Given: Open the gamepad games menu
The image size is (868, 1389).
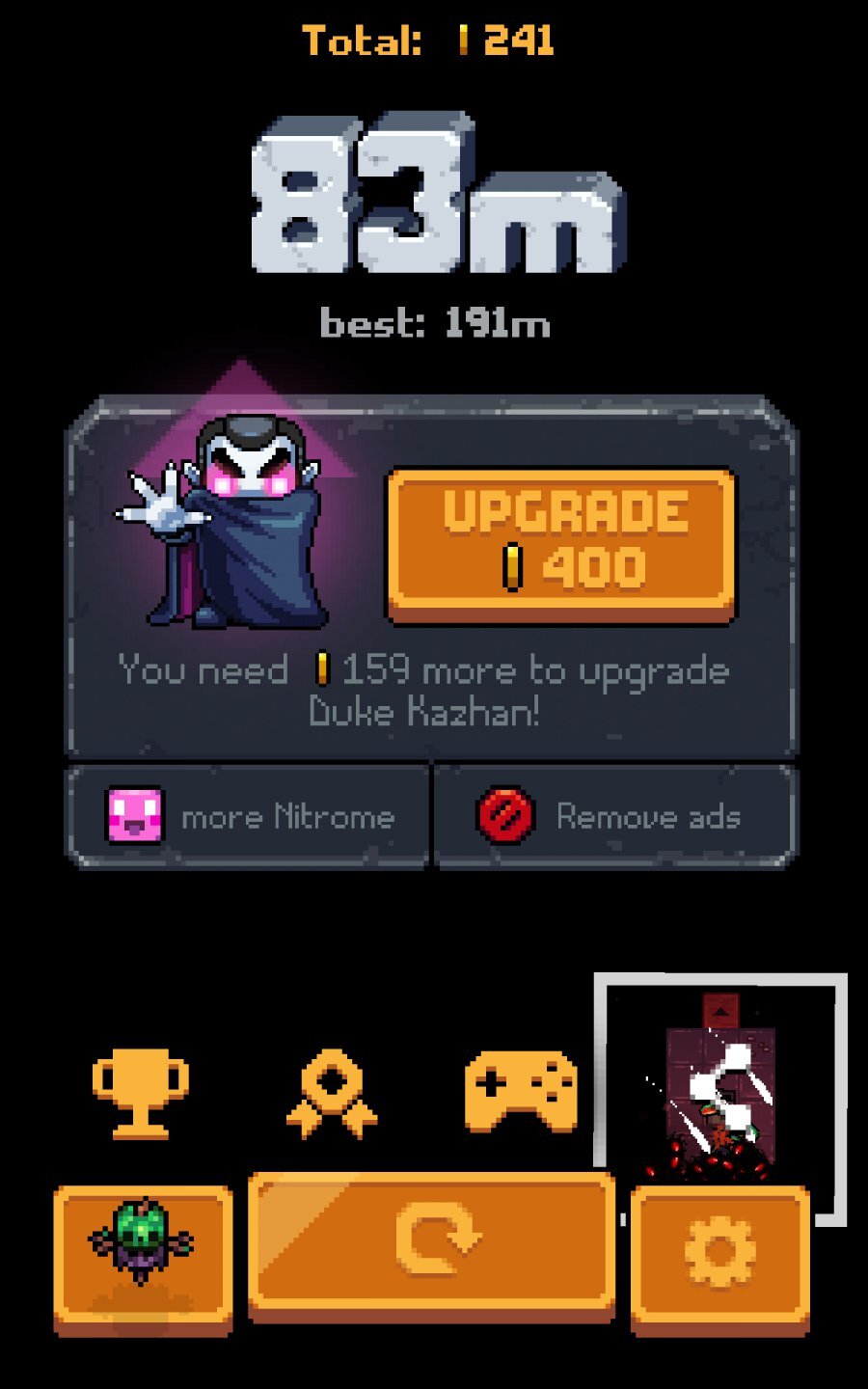Looking at the screenshot, I should click(x=521, y=1085).
